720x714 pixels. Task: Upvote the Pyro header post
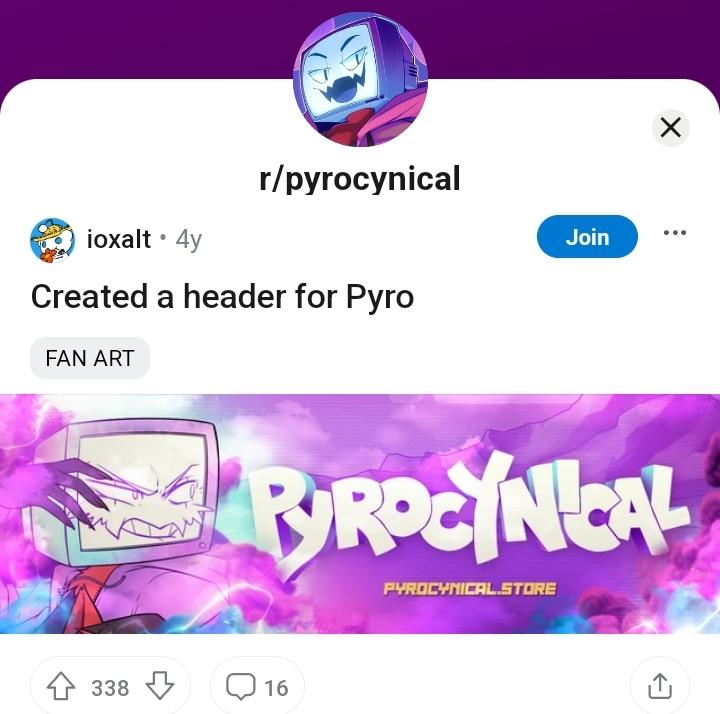[x=62, y=687]
